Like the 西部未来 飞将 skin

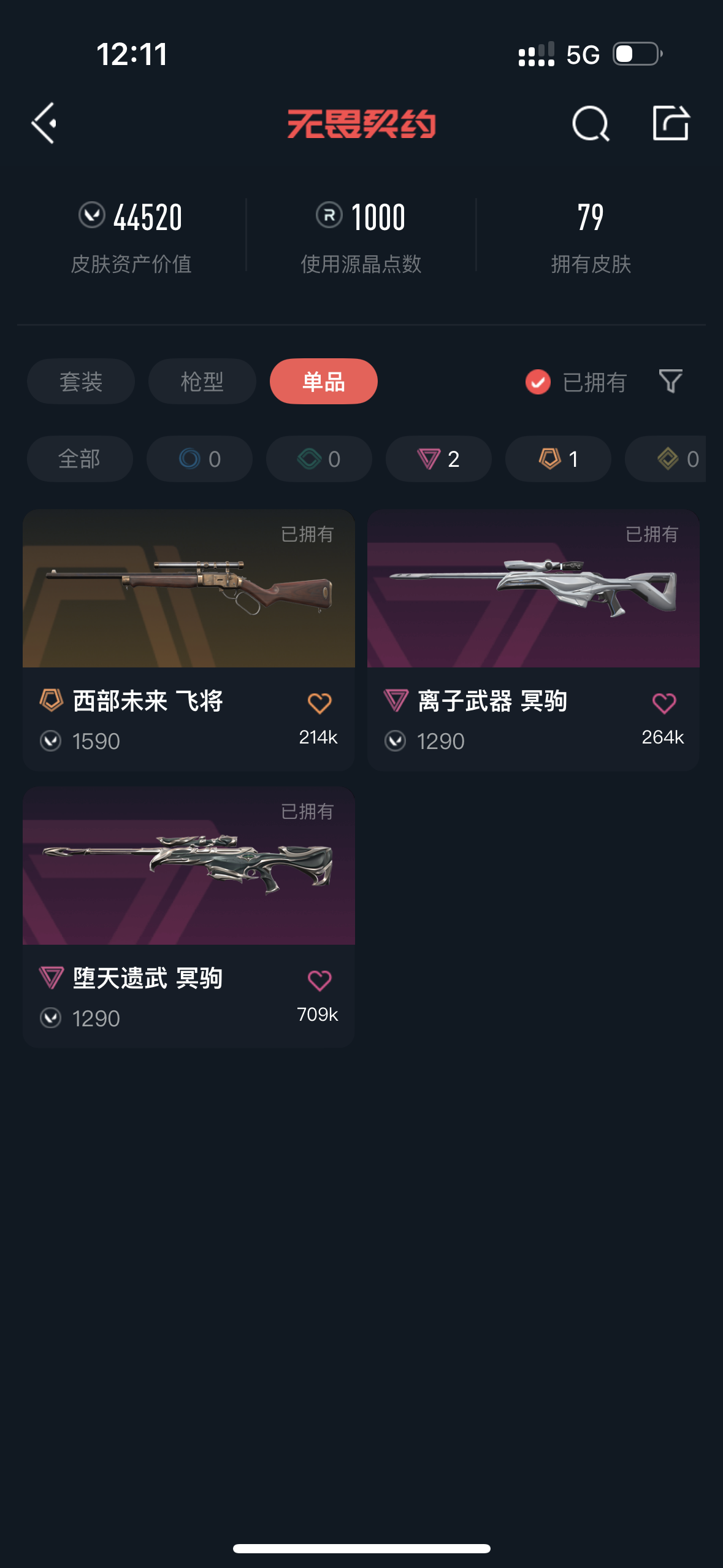click(319, 703)
